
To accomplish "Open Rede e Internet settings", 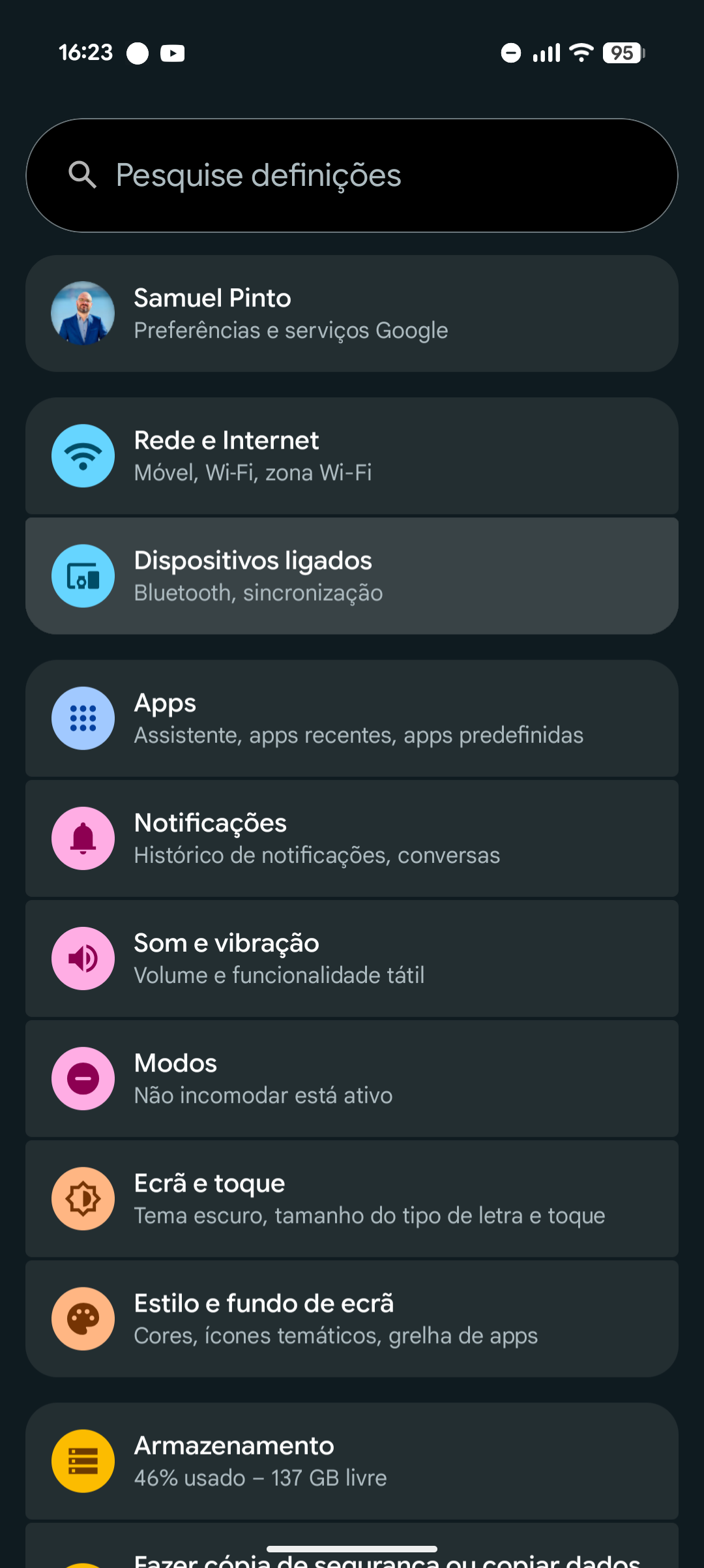I will click(x=352, y=456).
